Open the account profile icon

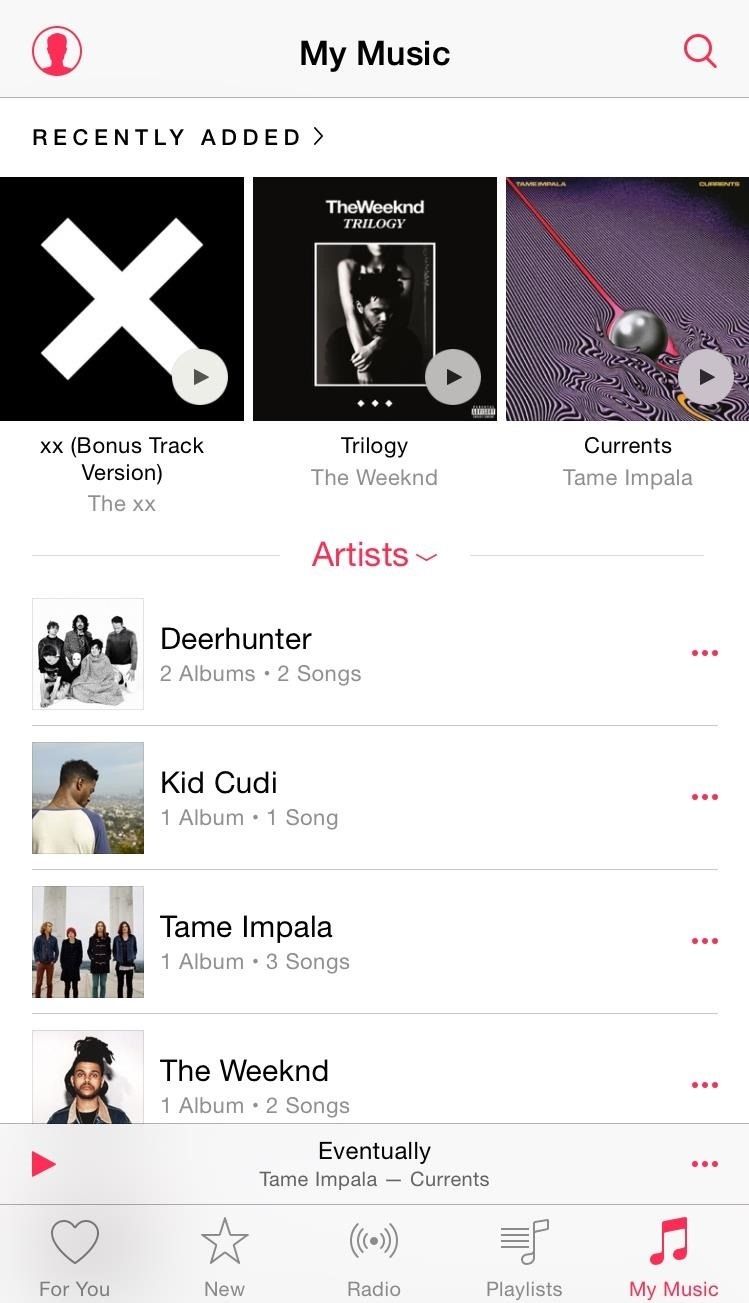click(57, 51)
